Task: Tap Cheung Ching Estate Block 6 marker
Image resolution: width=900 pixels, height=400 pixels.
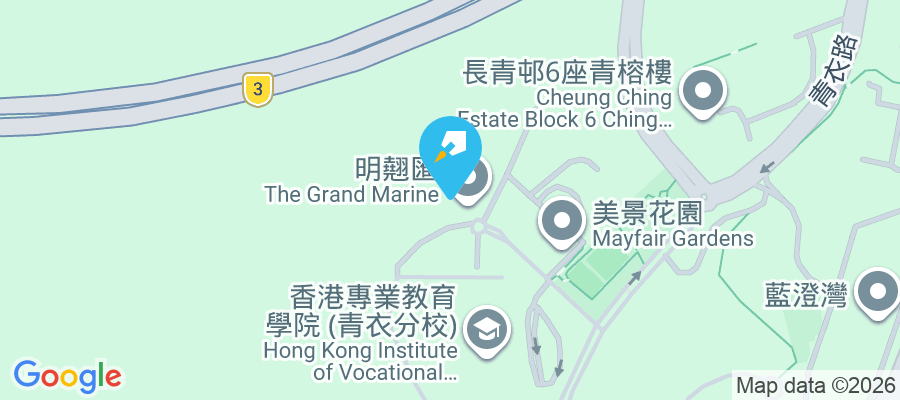Action: coord(703,92)
